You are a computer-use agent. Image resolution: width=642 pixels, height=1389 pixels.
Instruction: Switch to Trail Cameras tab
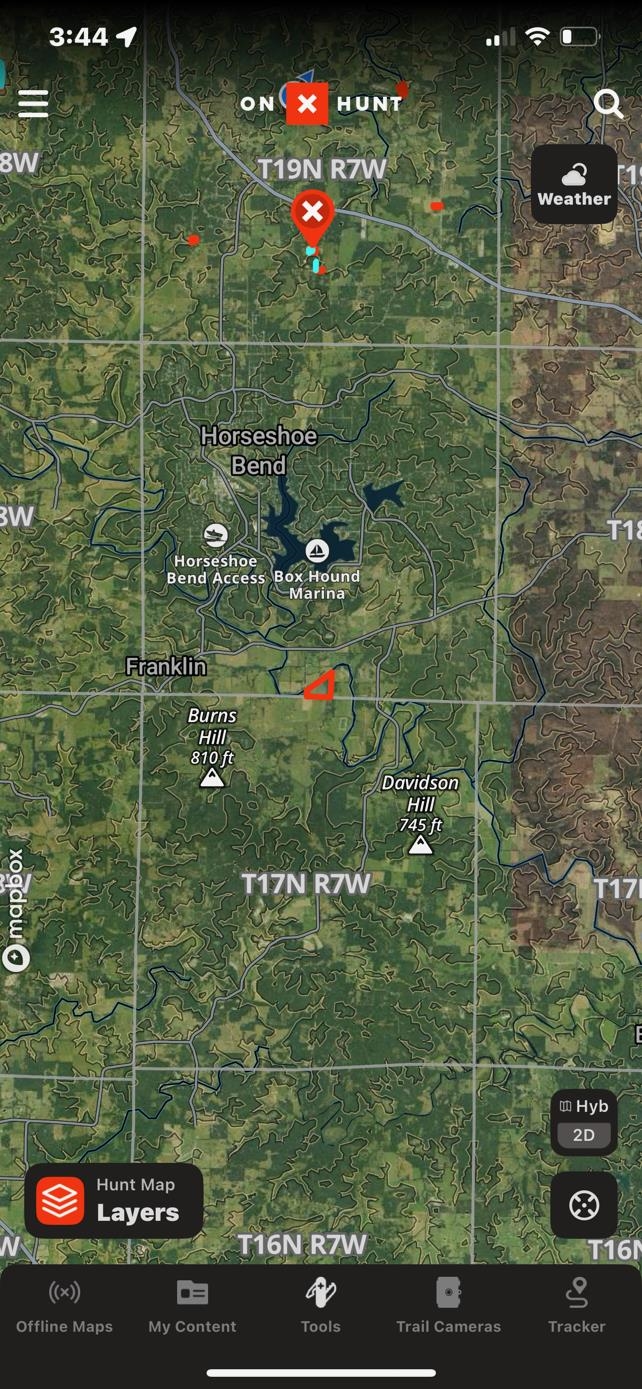[448, 1306]
